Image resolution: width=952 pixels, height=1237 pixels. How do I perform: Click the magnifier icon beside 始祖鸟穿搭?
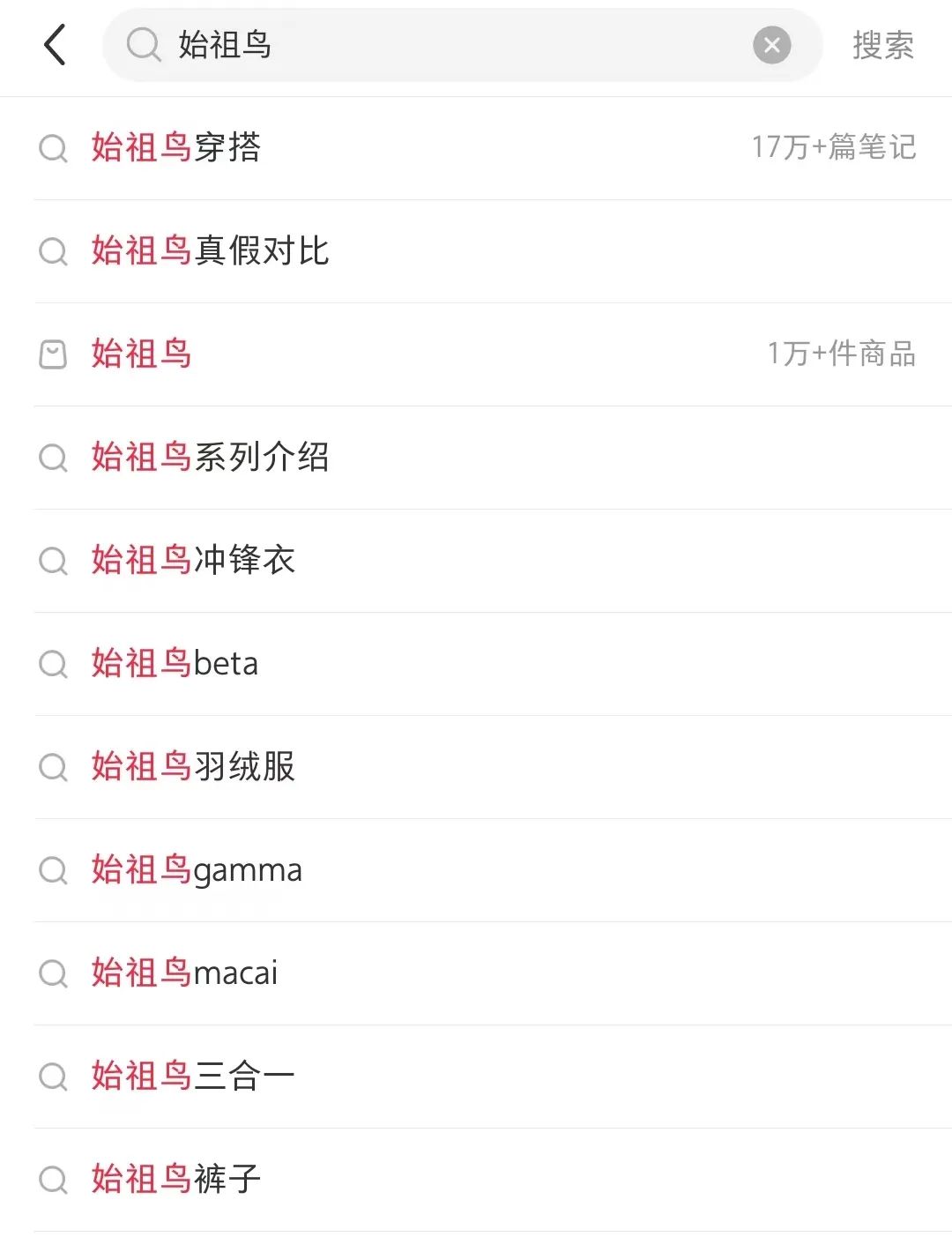(x=53, y=149)
